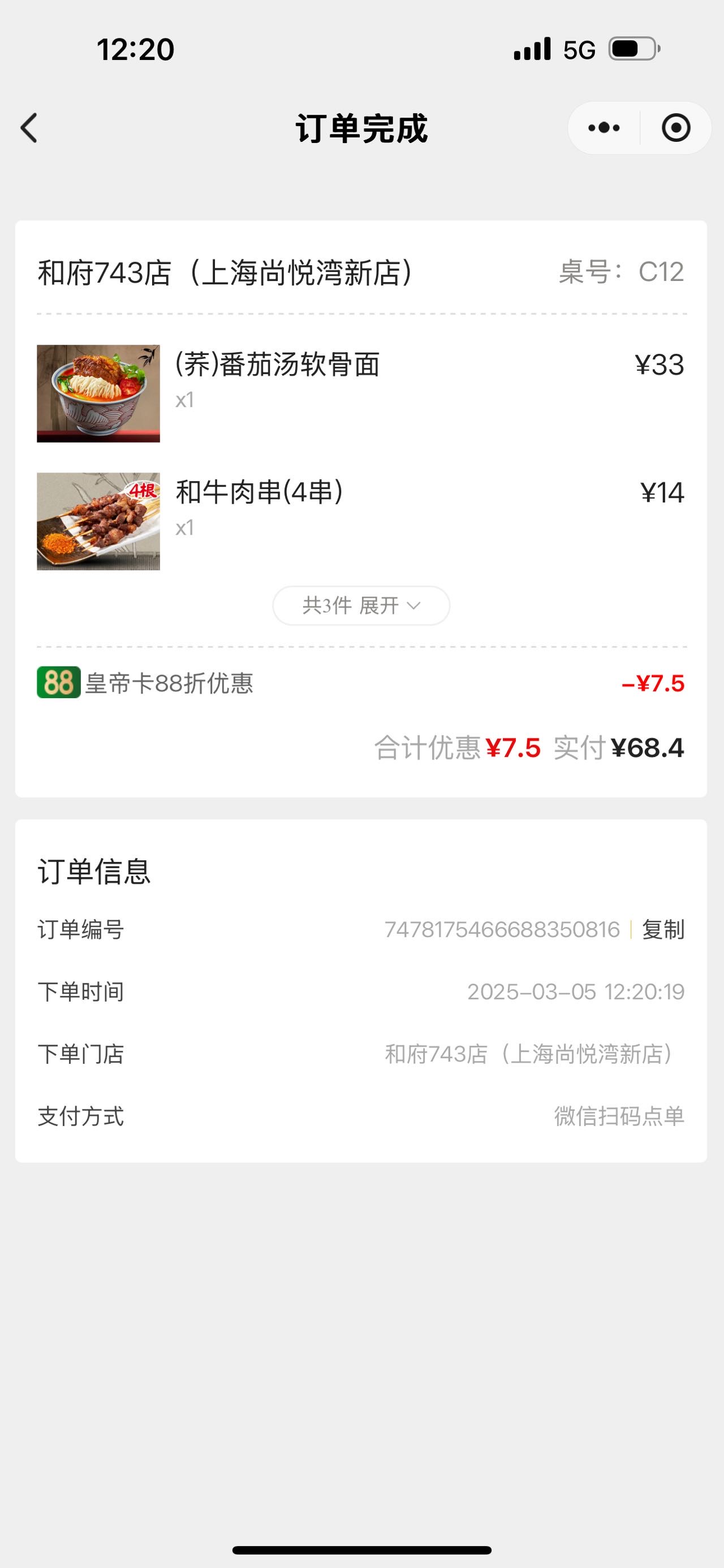Image resolution: width=724 pixels, height=1568 pixels.
Task: Close the mini program with circle icon
Action: pos(676,128)
